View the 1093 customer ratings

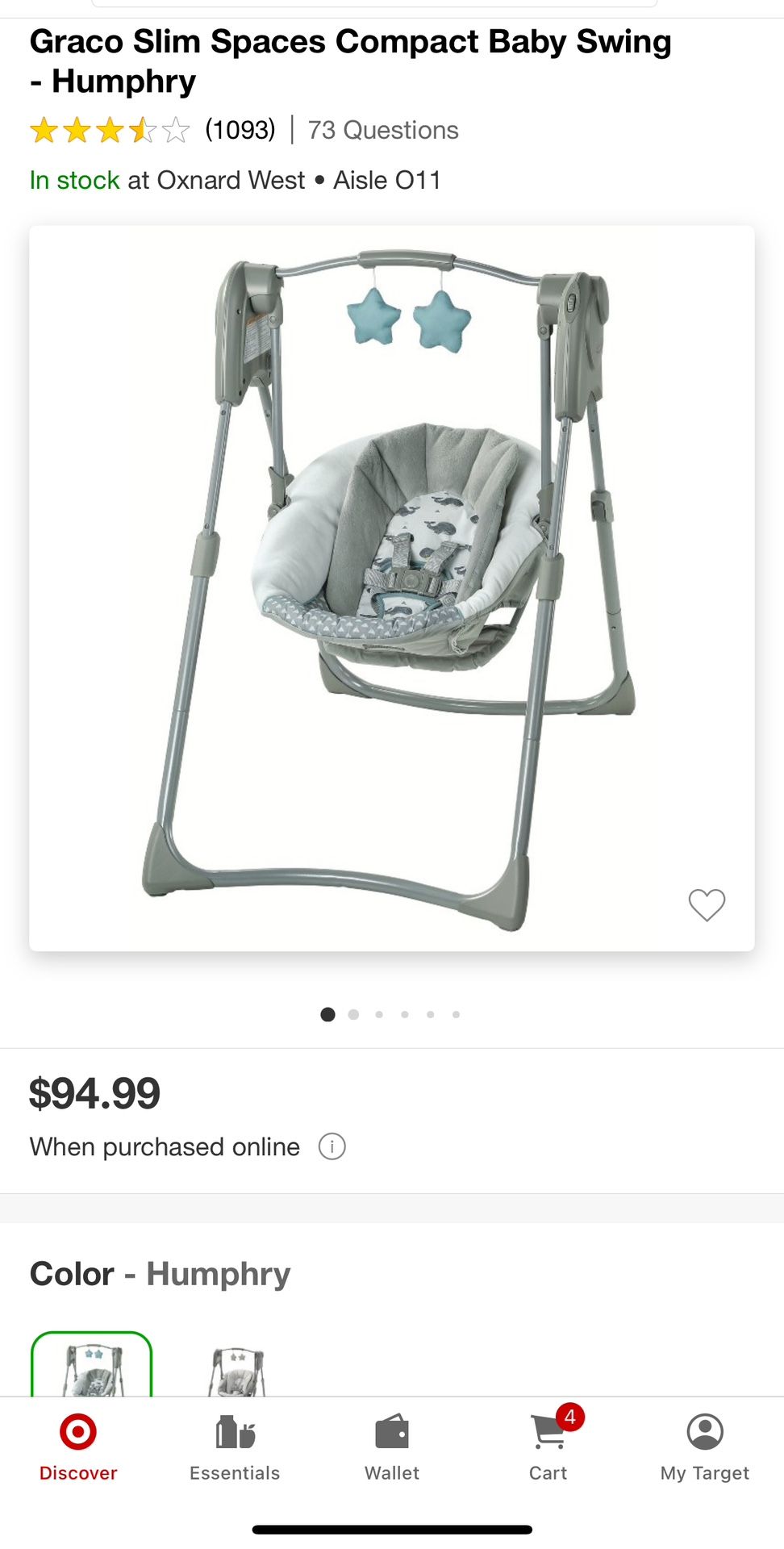[x=239, y=130]
